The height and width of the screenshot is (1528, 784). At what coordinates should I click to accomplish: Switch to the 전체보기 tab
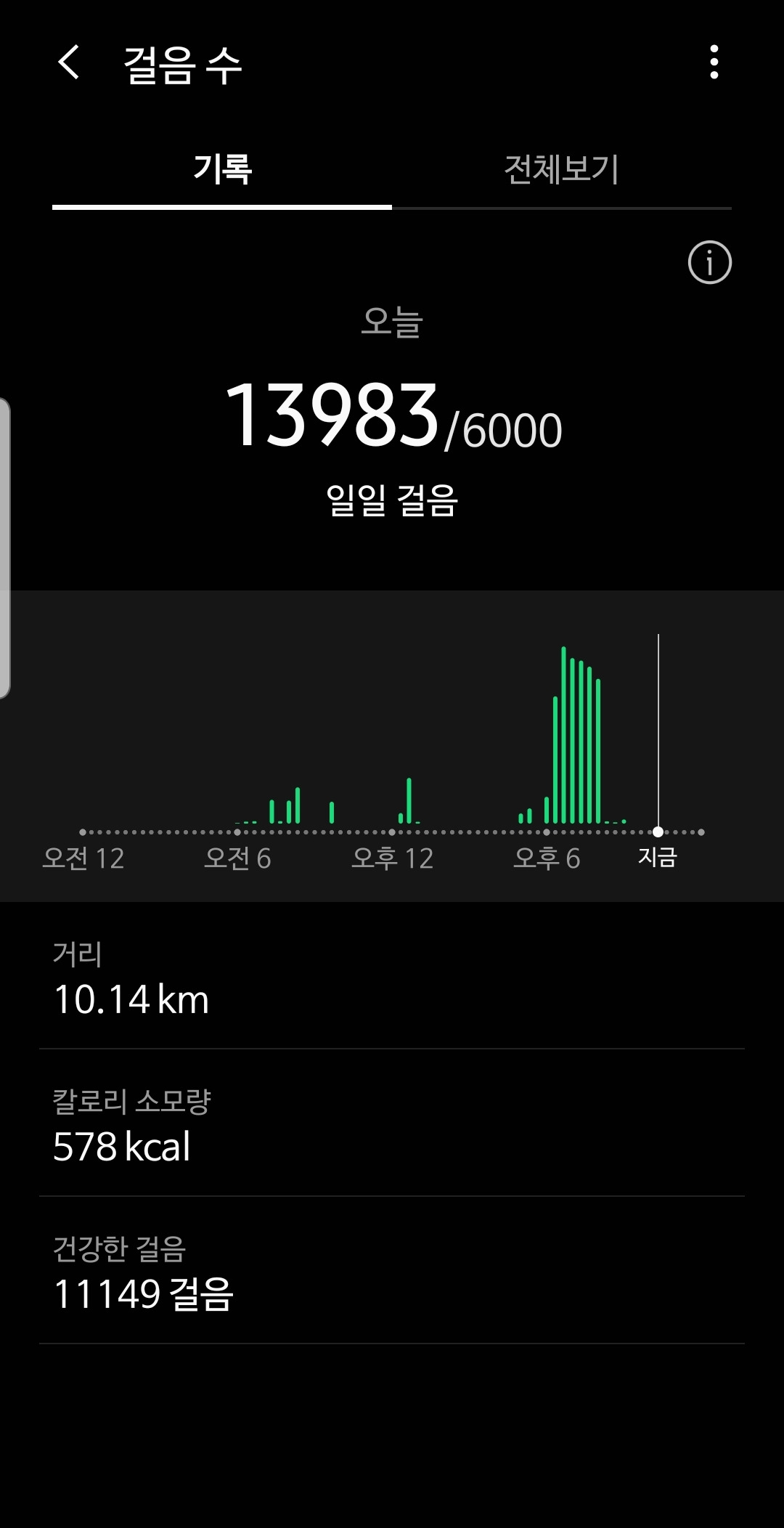pos(561,170)
